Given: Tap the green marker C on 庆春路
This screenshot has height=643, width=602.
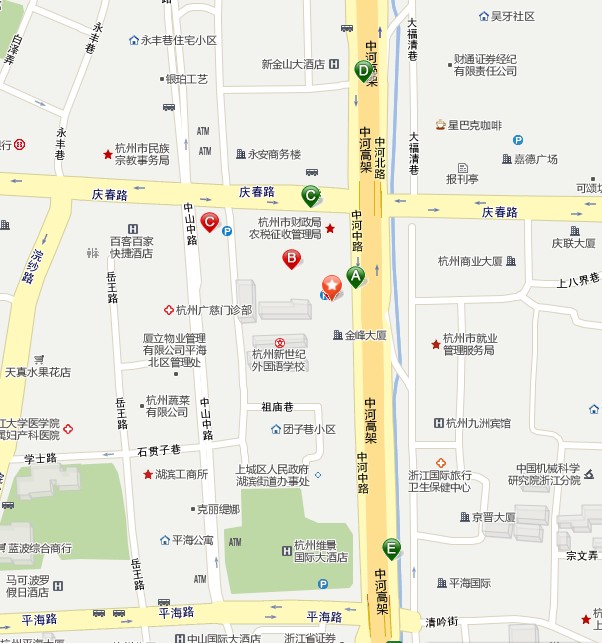Looking at the screenshot, I should 311,195.
